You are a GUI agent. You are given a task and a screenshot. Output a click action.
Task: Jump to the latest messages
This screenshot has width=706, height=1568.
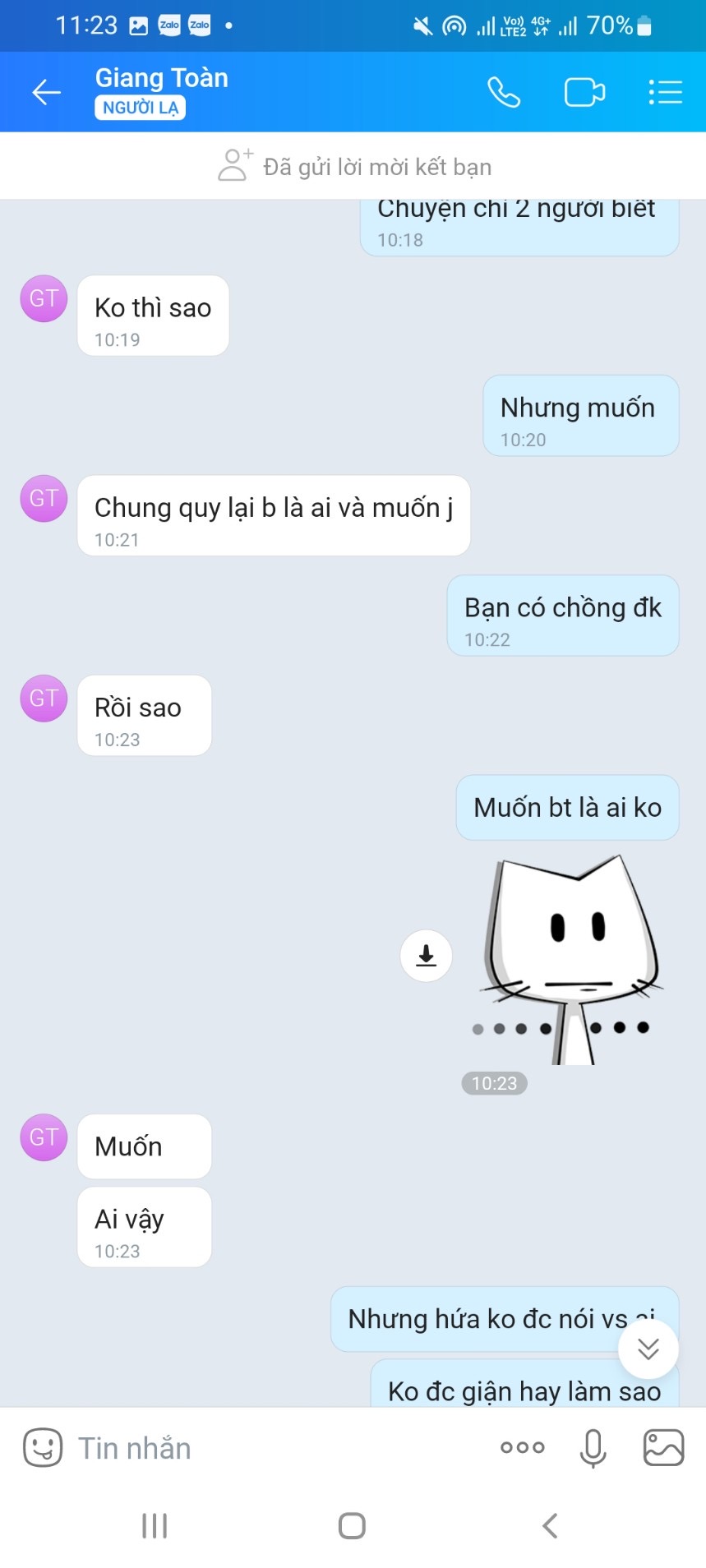coord(648,1349)
